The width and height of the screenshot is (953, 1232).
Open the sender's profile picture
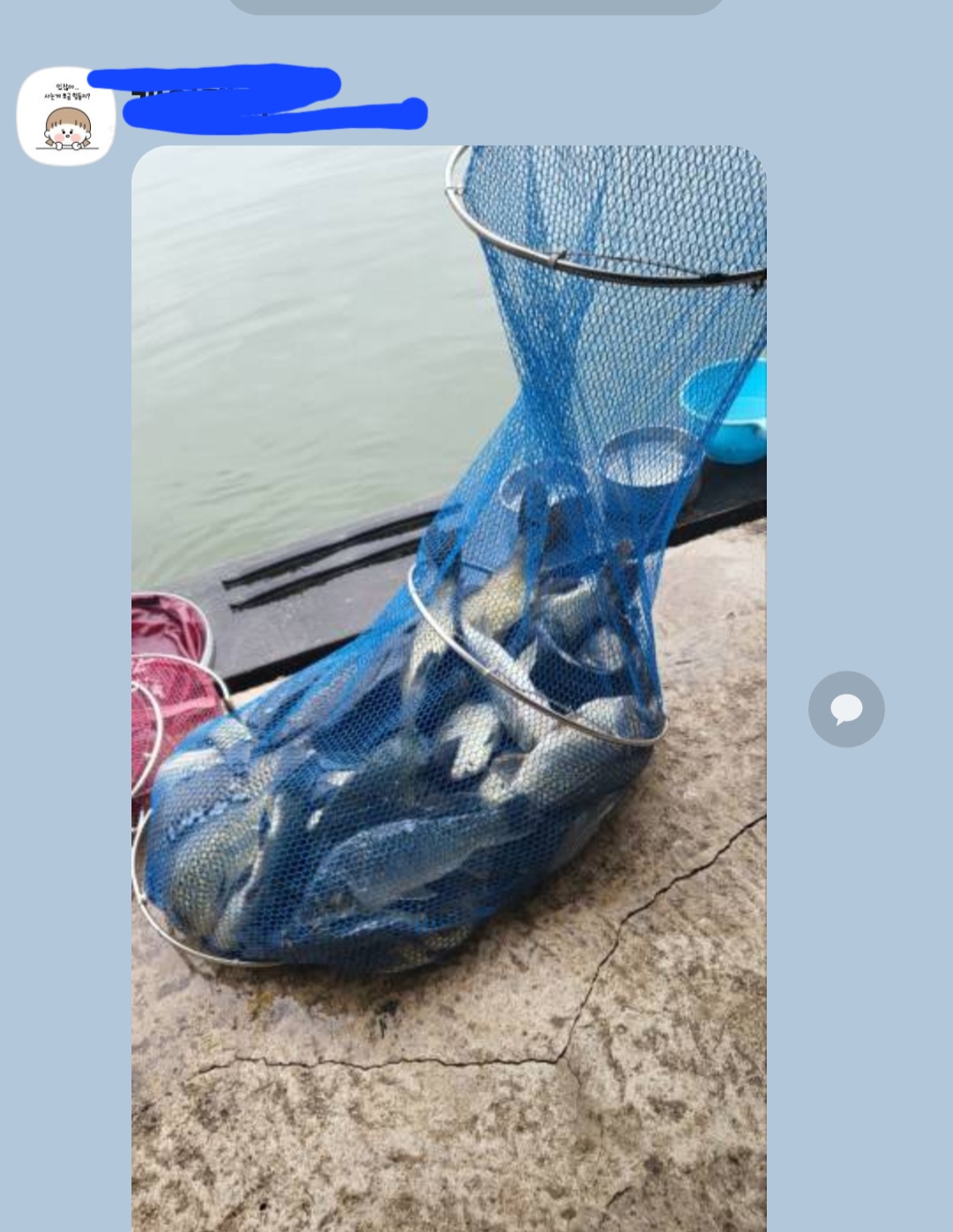[x=66, y=116]
